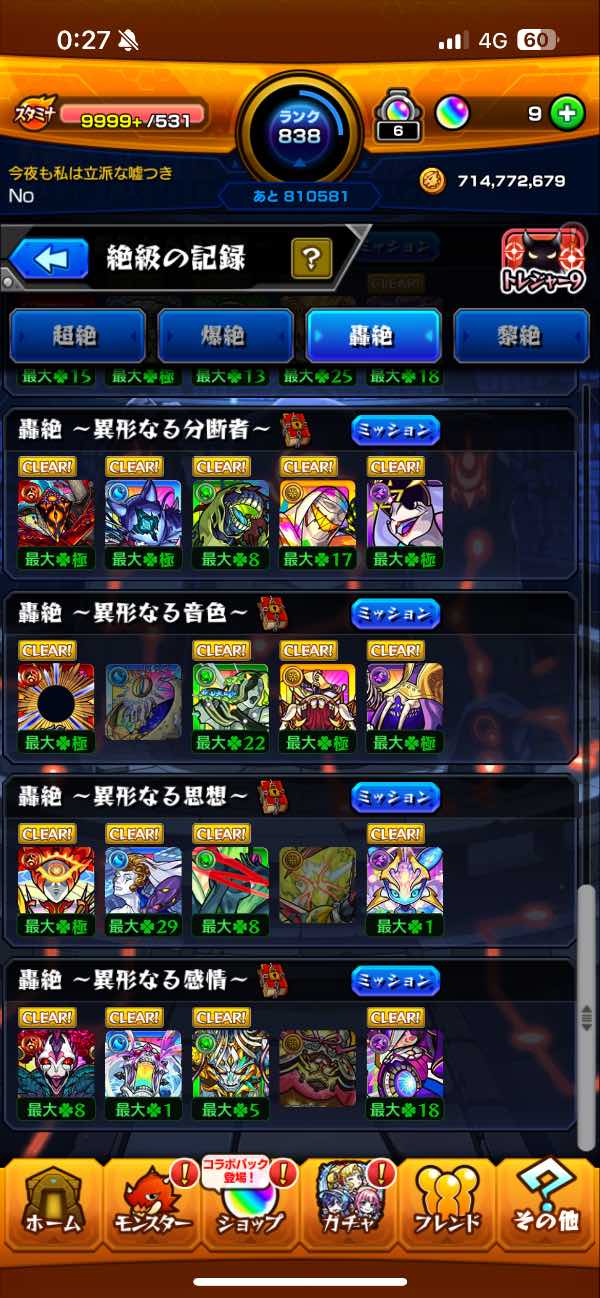Open ミッション for 異形なる音色
The height and width of the screenshot is (1298, 600).
click(395, 613)
